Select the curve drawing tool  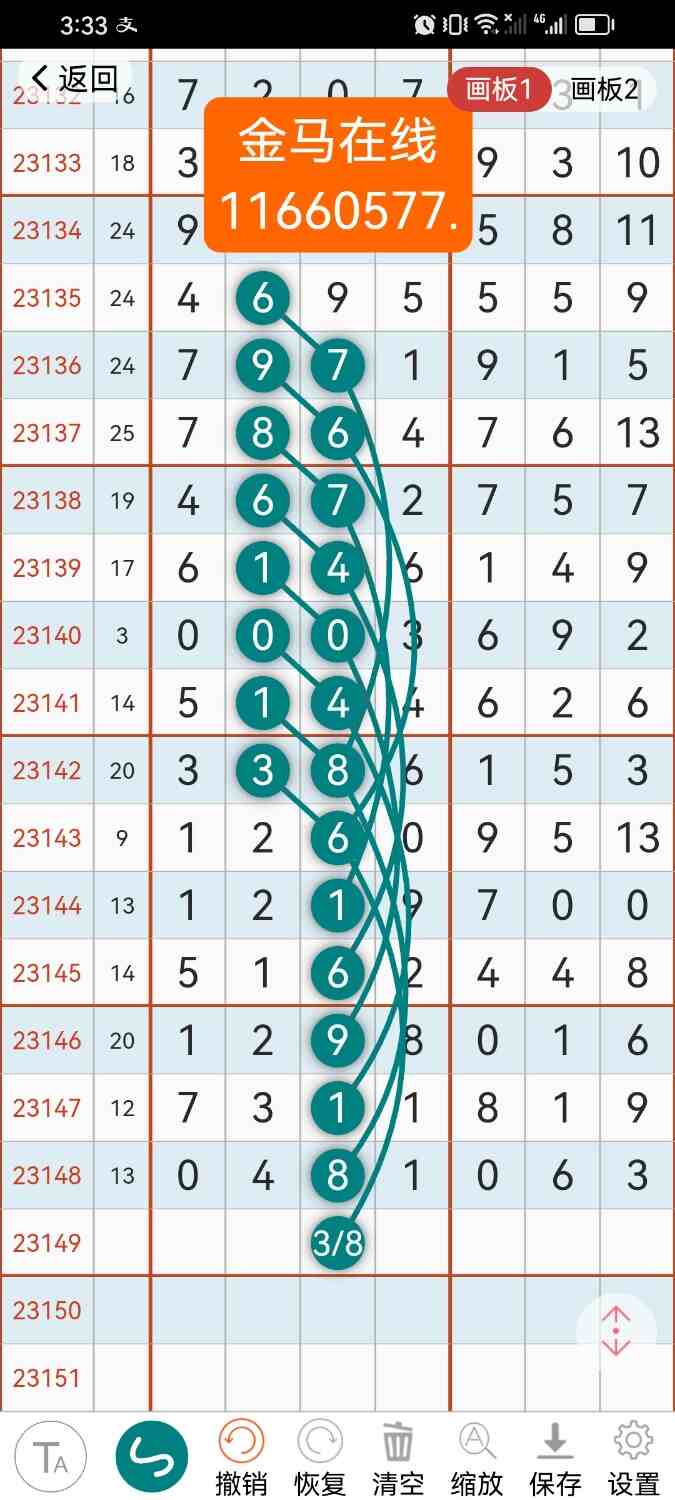click(x=152, y=1457)
